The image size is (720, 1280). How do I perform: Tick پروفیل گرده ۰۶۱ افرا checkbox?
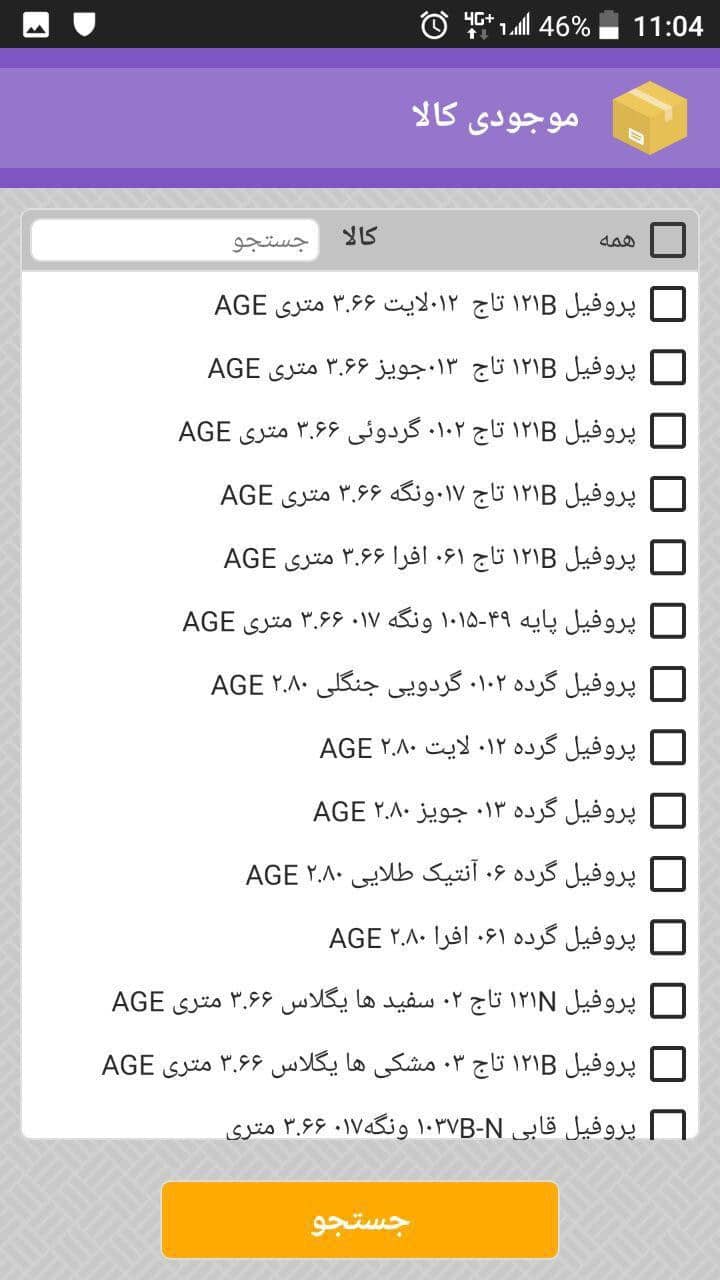(x=668, y=937)
